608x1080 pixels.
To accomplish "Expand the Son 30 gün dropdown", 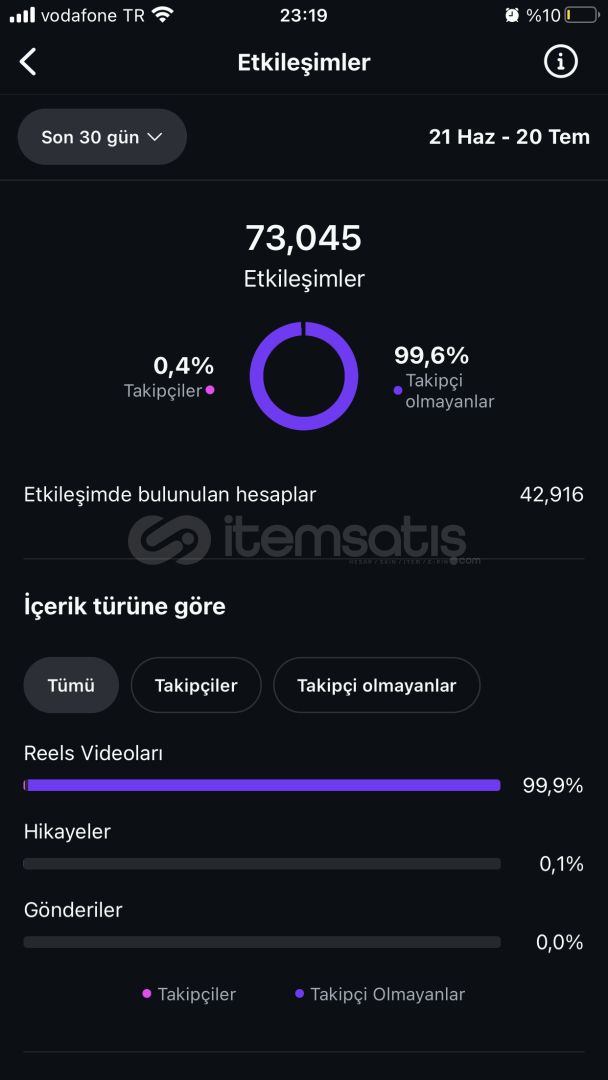I will coord(102,137).
